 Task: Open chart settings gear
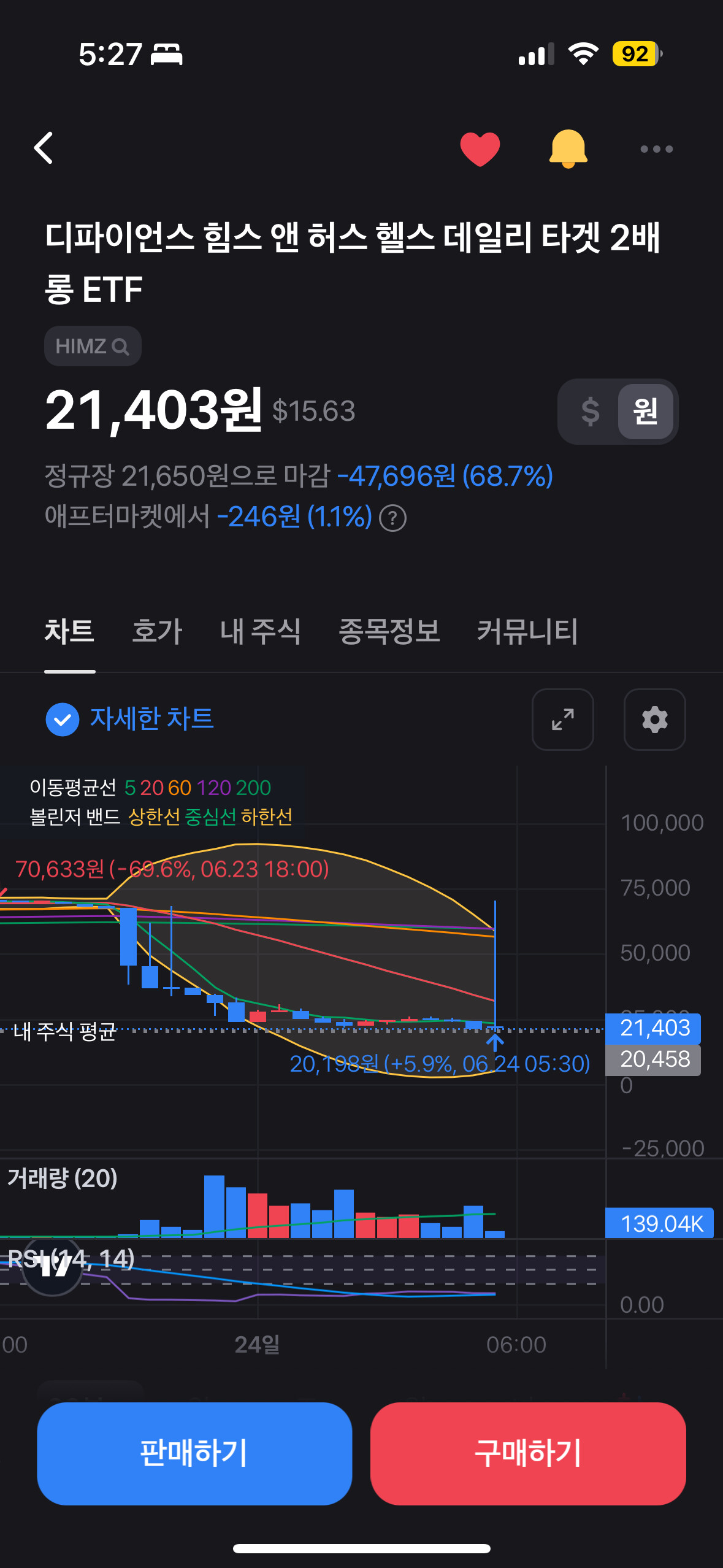pyautogui.click(x=654, y=719)
